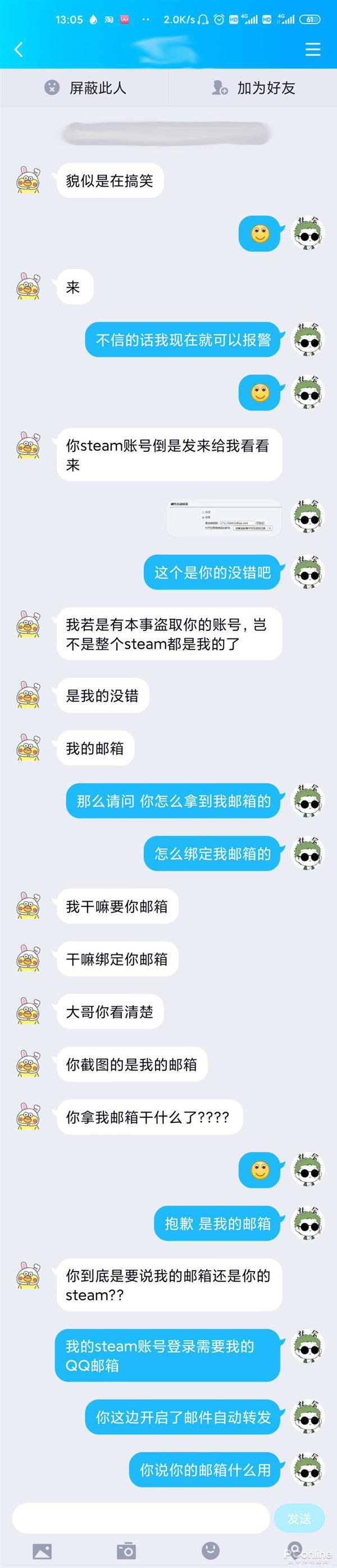Open the picture gallery icon
The width and height of the screenshot is (337, 1568).
[x=42, y=1551]
